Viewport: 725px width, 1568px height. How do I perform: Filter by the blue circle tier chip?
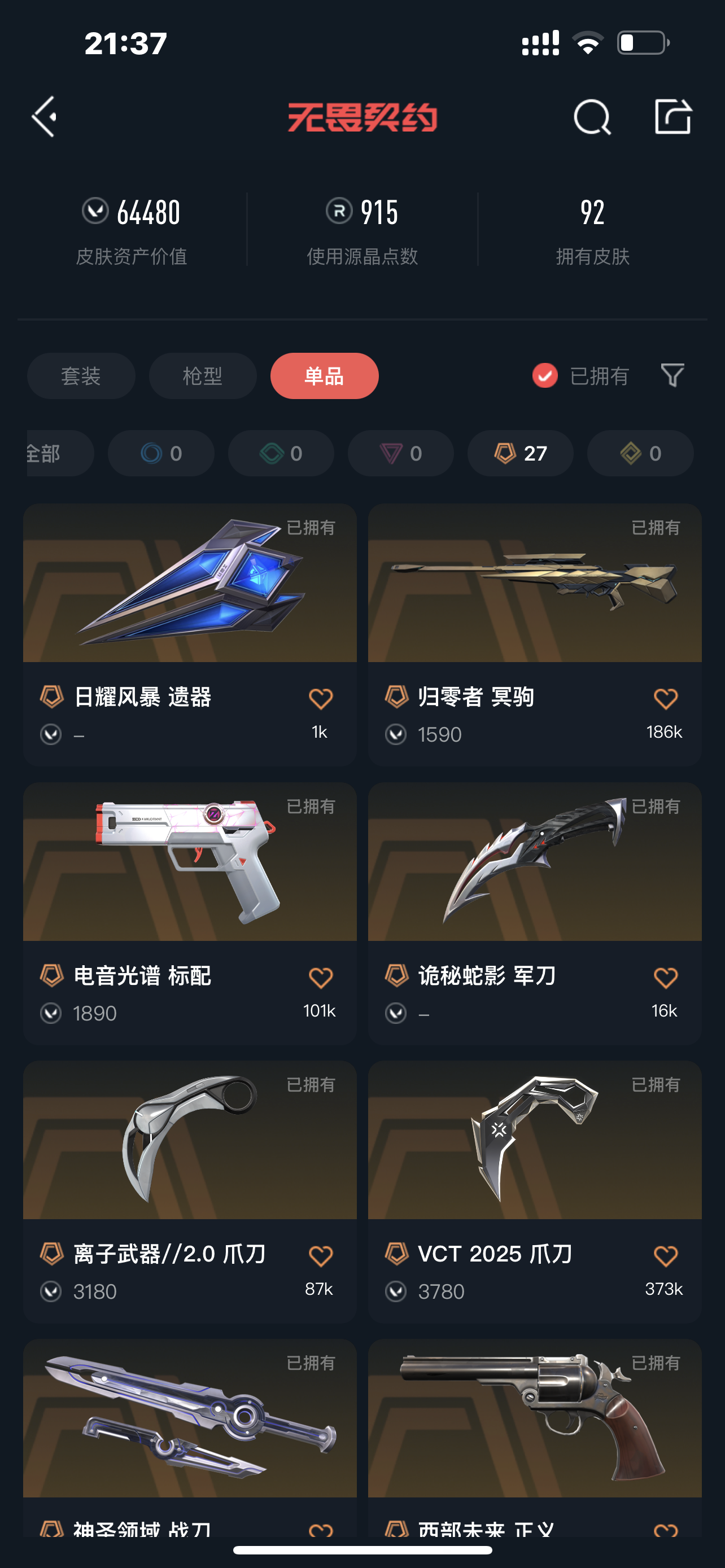(x=161, y=453)
